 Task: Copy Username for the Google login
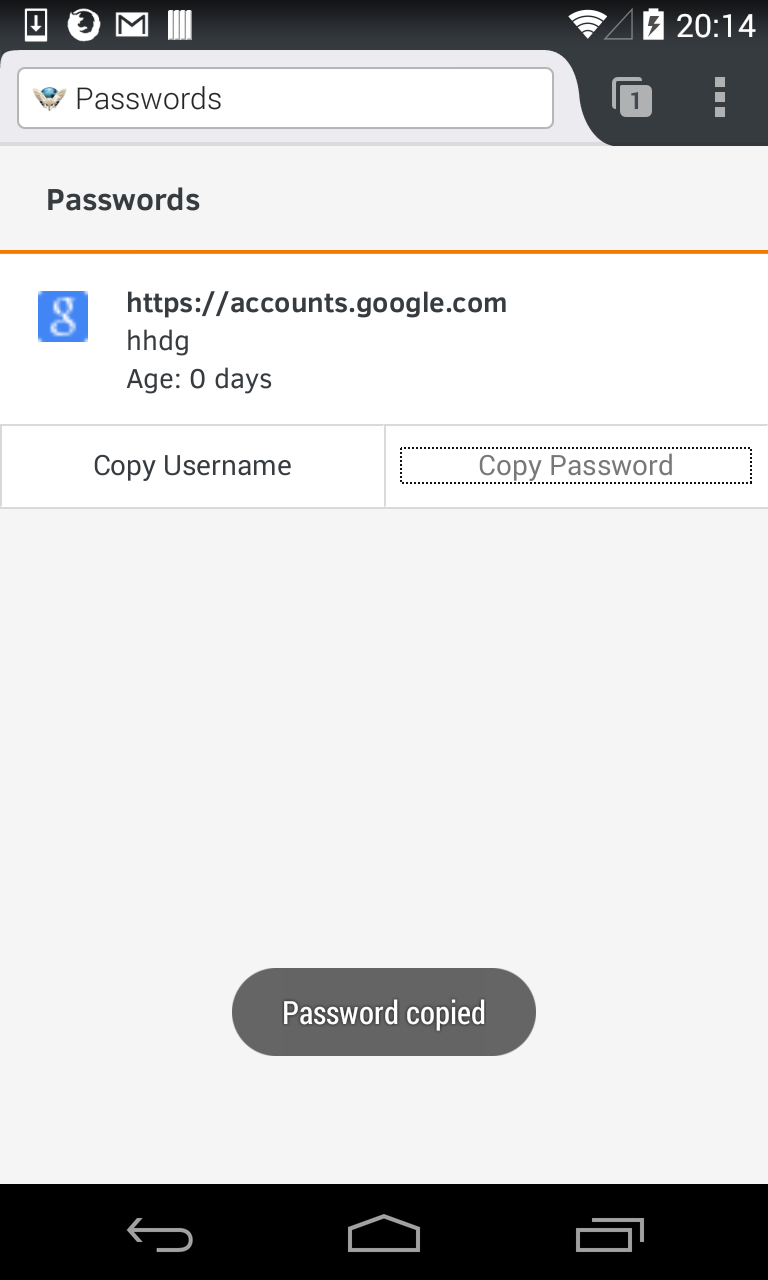pos(193,466)
